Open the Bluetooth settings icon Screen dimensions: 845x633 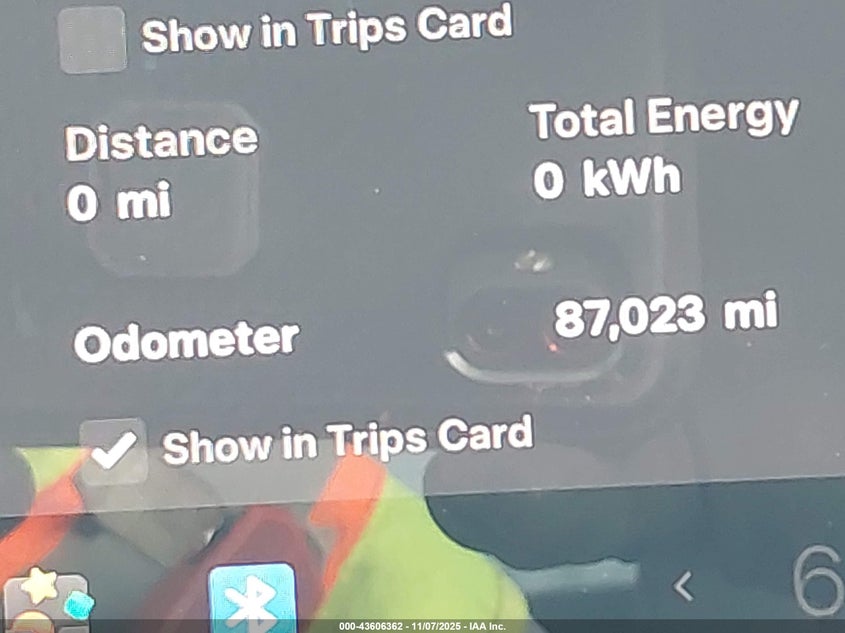coord(252,600)
